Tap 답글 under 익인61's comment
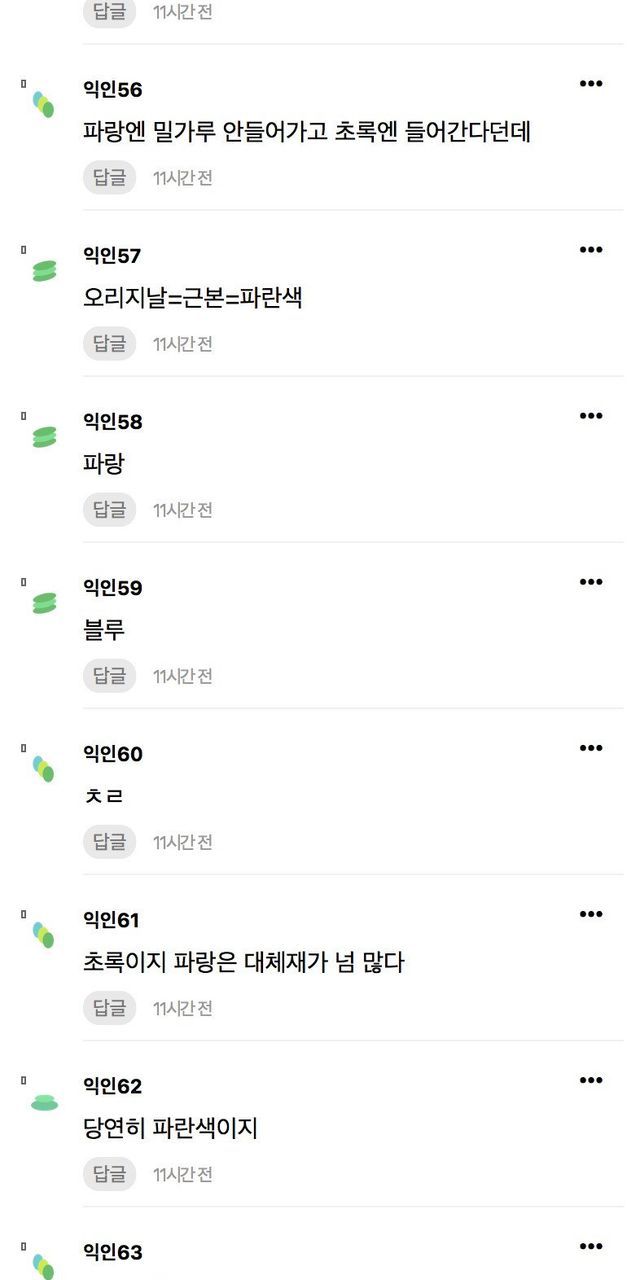The image size is (640, 1280). point(109,1008)
